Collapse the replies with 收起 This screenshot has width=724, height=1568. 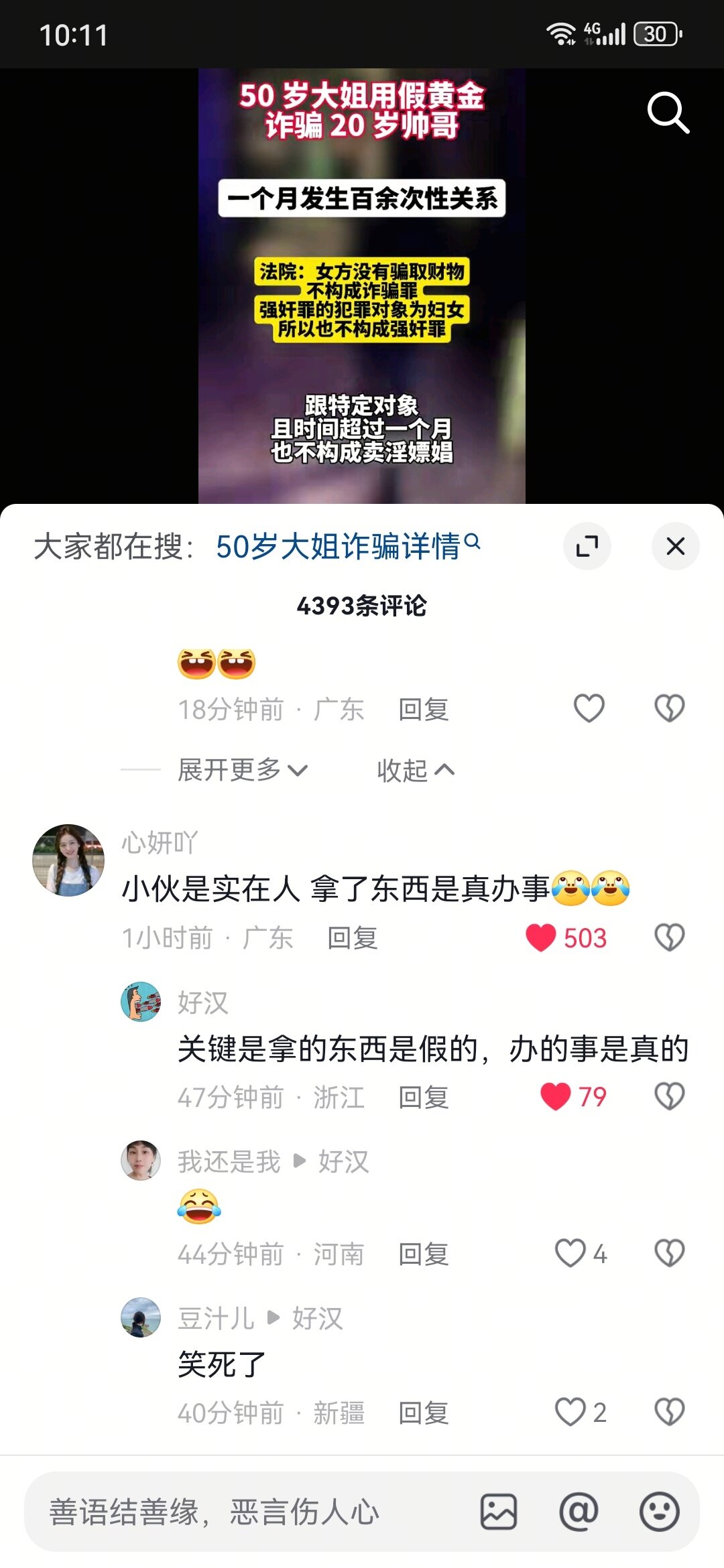click(x=415, y=770)
